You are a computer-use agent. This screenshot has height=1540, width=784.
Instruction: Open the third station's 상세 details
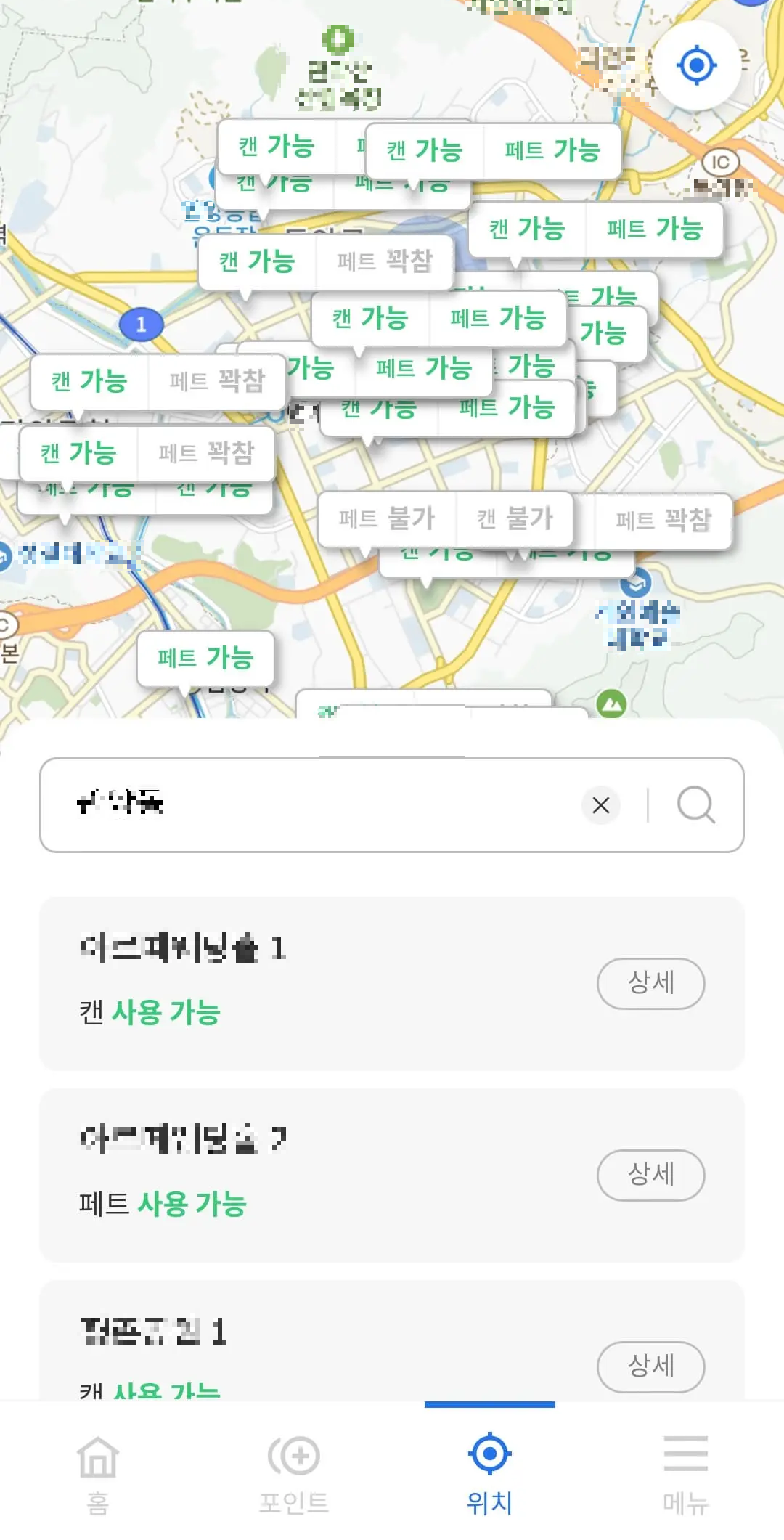point(651,1366)
